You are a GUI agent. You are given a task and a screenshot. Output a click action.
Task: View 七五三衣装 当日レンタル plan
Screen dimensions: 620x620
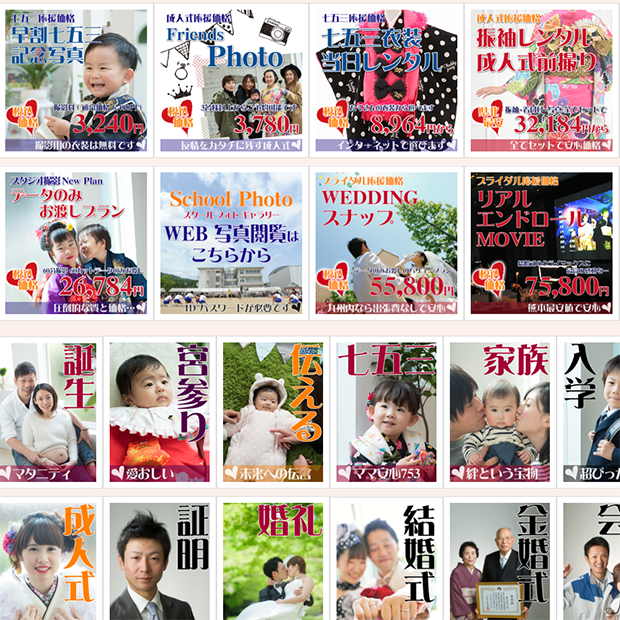click(x=386, y=78)
